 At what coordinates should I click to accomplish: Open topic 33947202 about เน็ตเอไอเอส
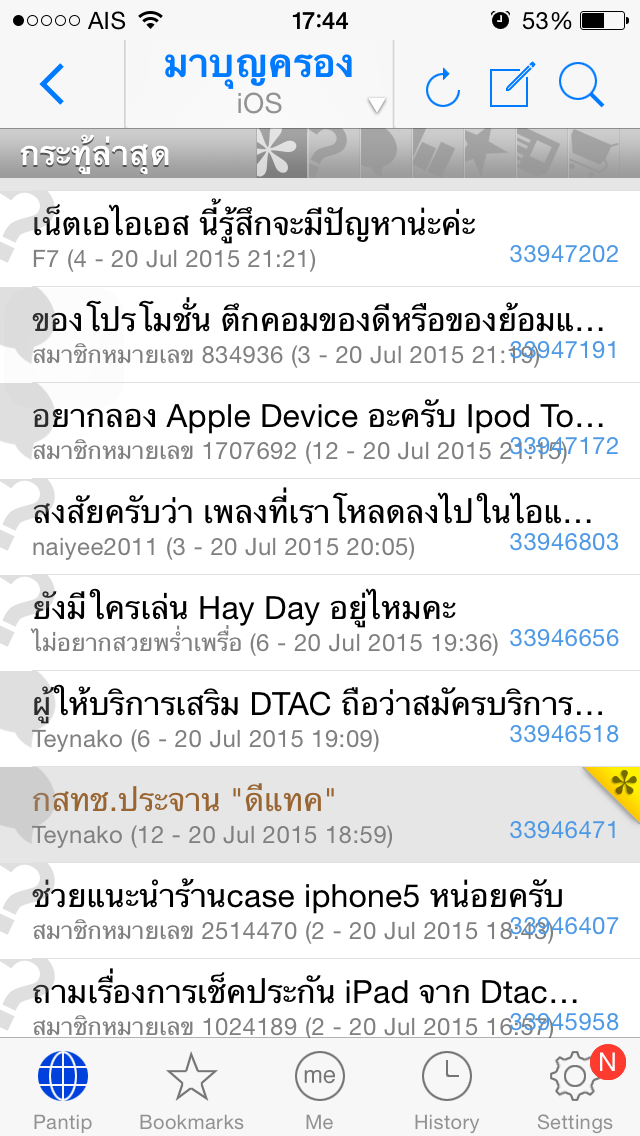320,239
